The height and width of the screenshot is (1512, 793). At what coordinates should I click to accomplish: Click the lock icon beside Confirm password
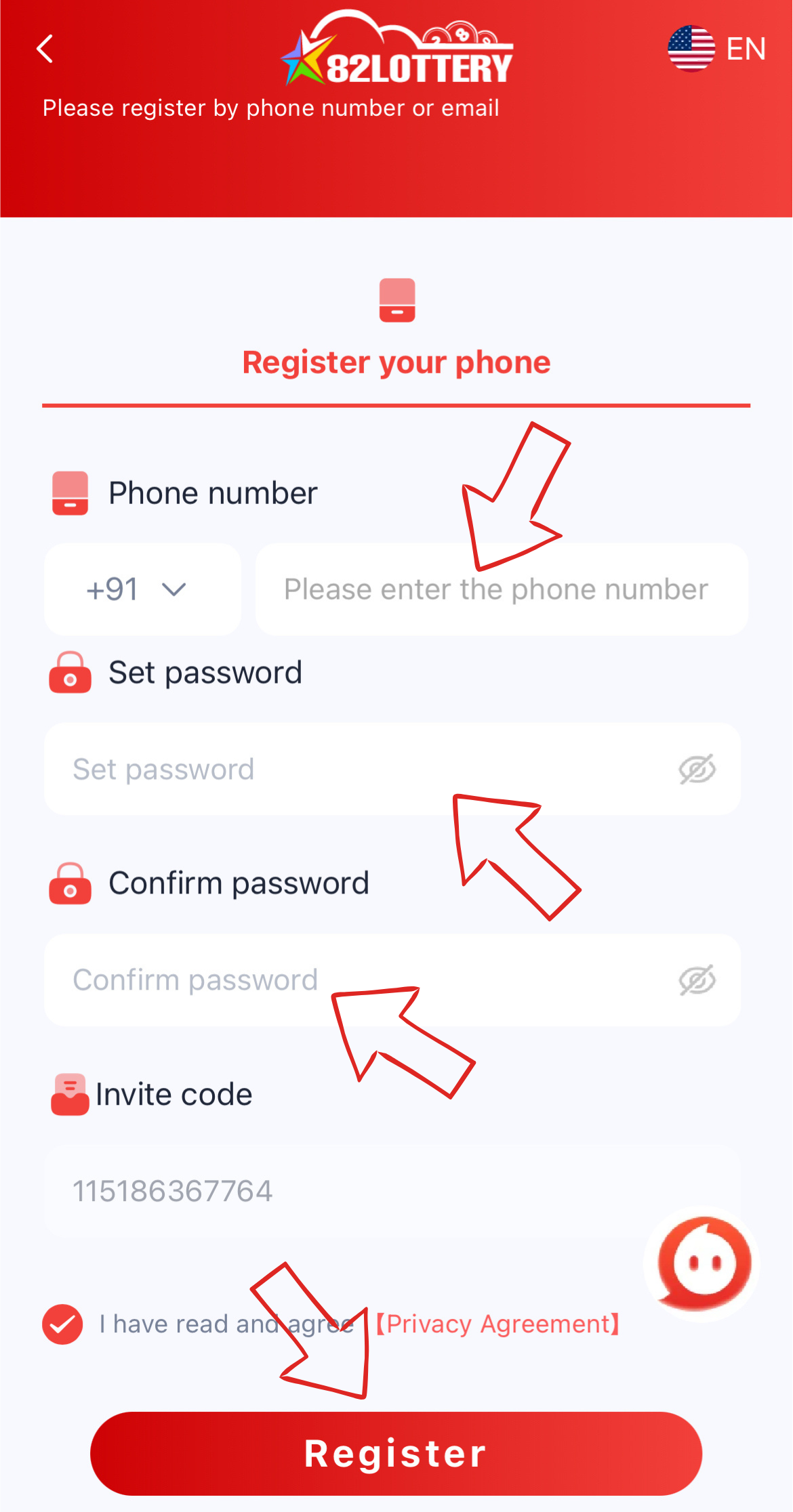pyautogui.click(x=70, y=883)
